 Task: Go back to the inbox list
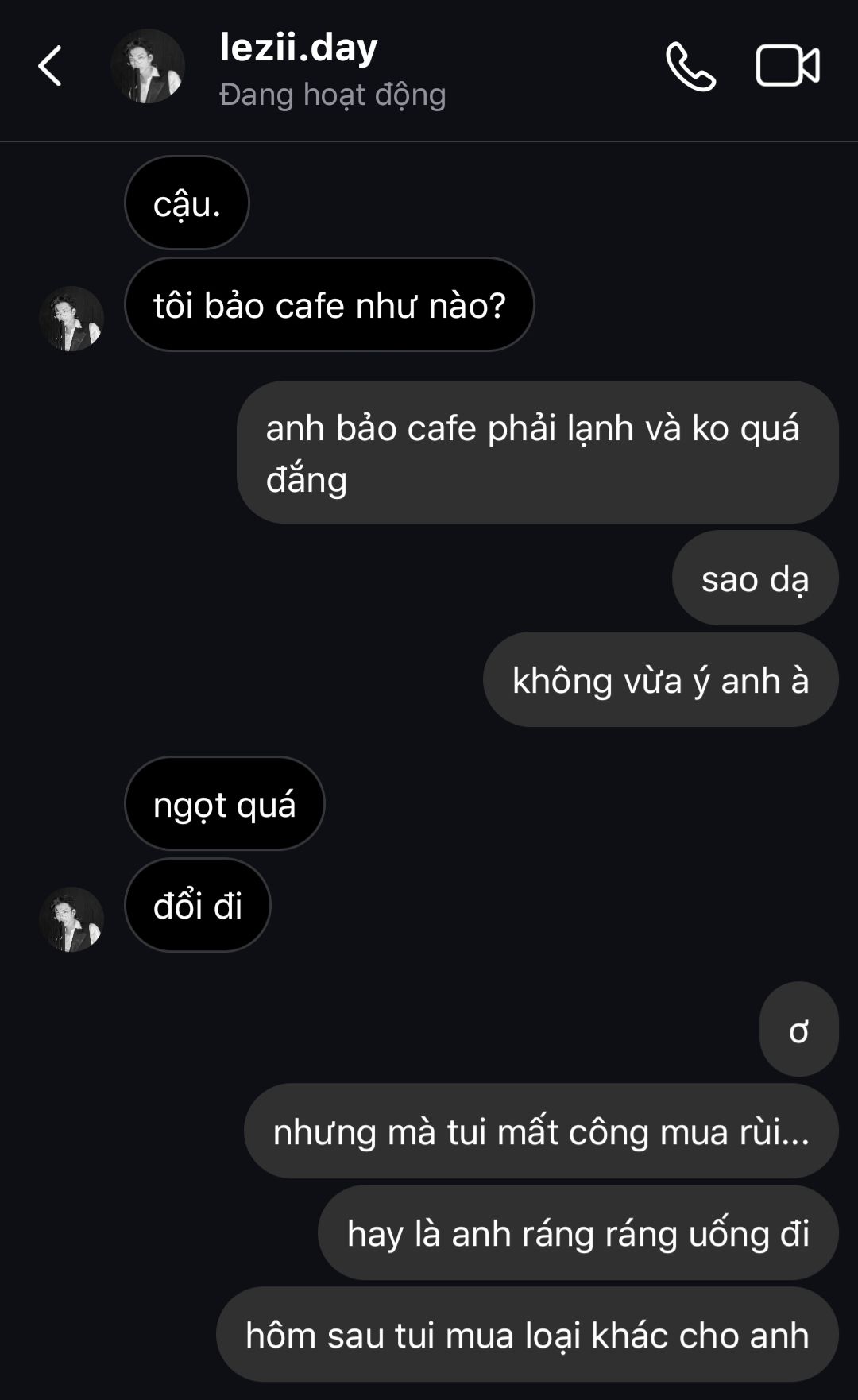(x=50, y=66)
